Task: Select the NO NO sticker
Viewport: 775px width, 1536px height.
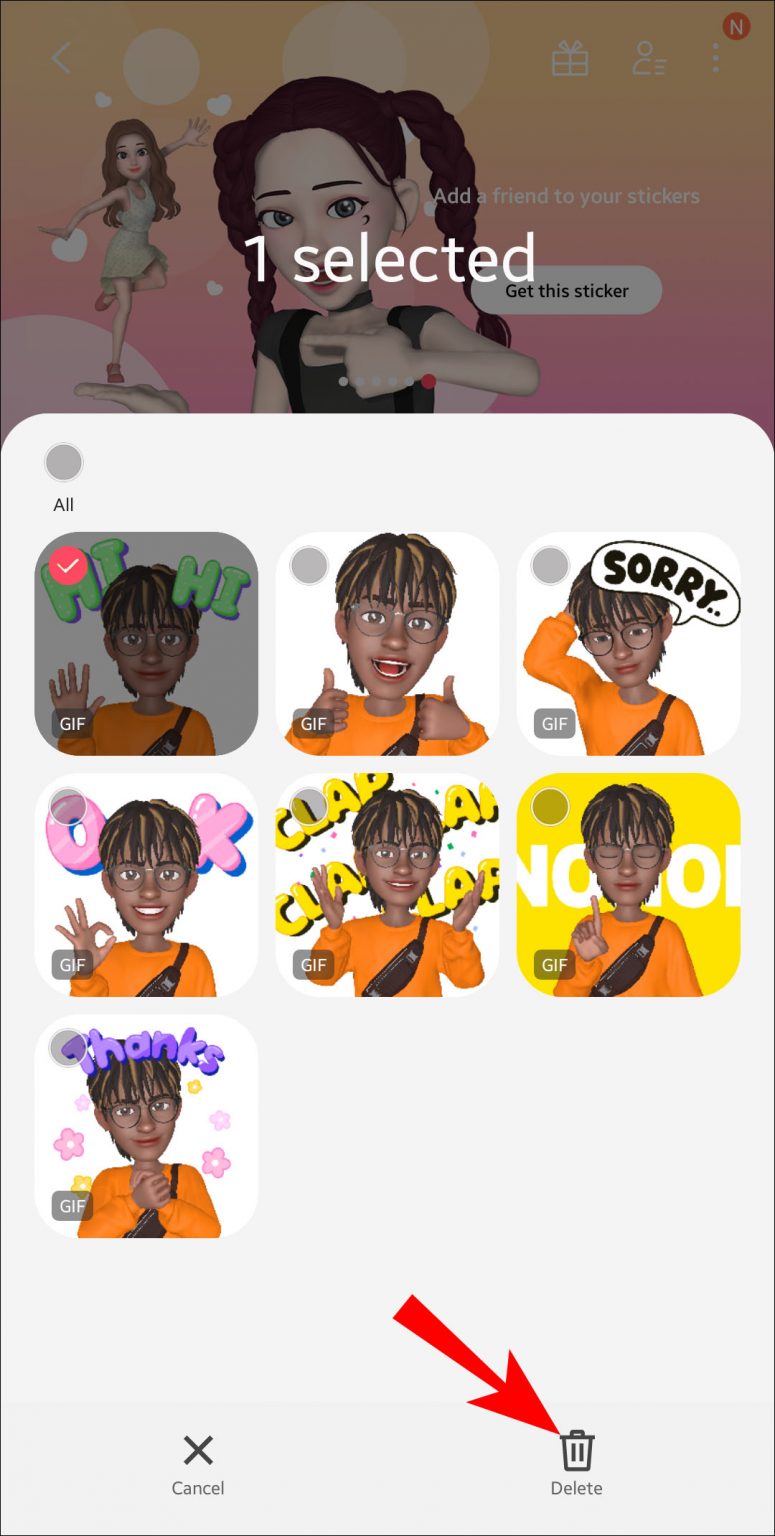Action: point(550,807)
